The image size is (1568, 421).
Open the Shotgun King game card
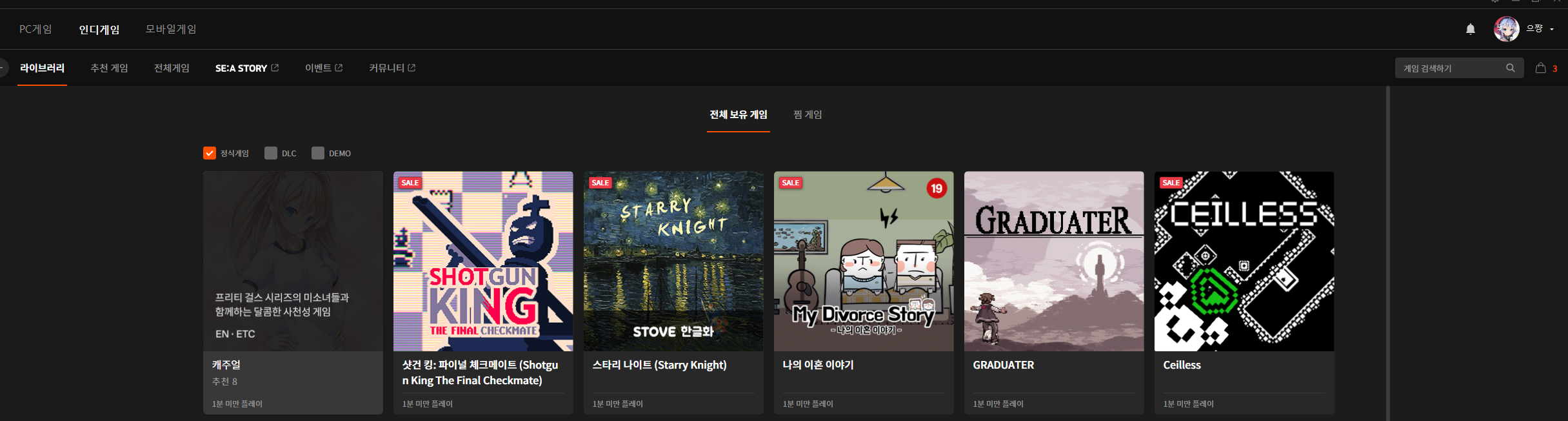(x=483, y=262)
